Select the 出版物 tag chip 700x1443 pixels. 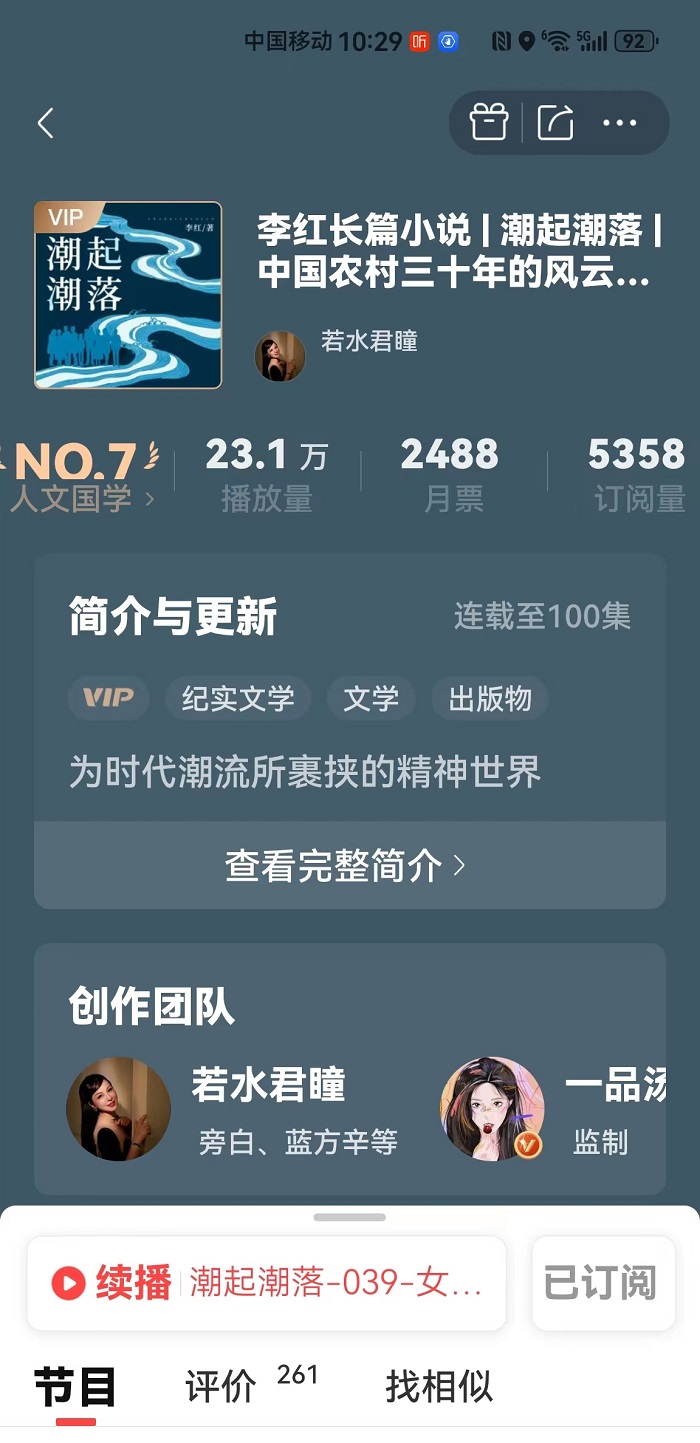tap(490, 699)
